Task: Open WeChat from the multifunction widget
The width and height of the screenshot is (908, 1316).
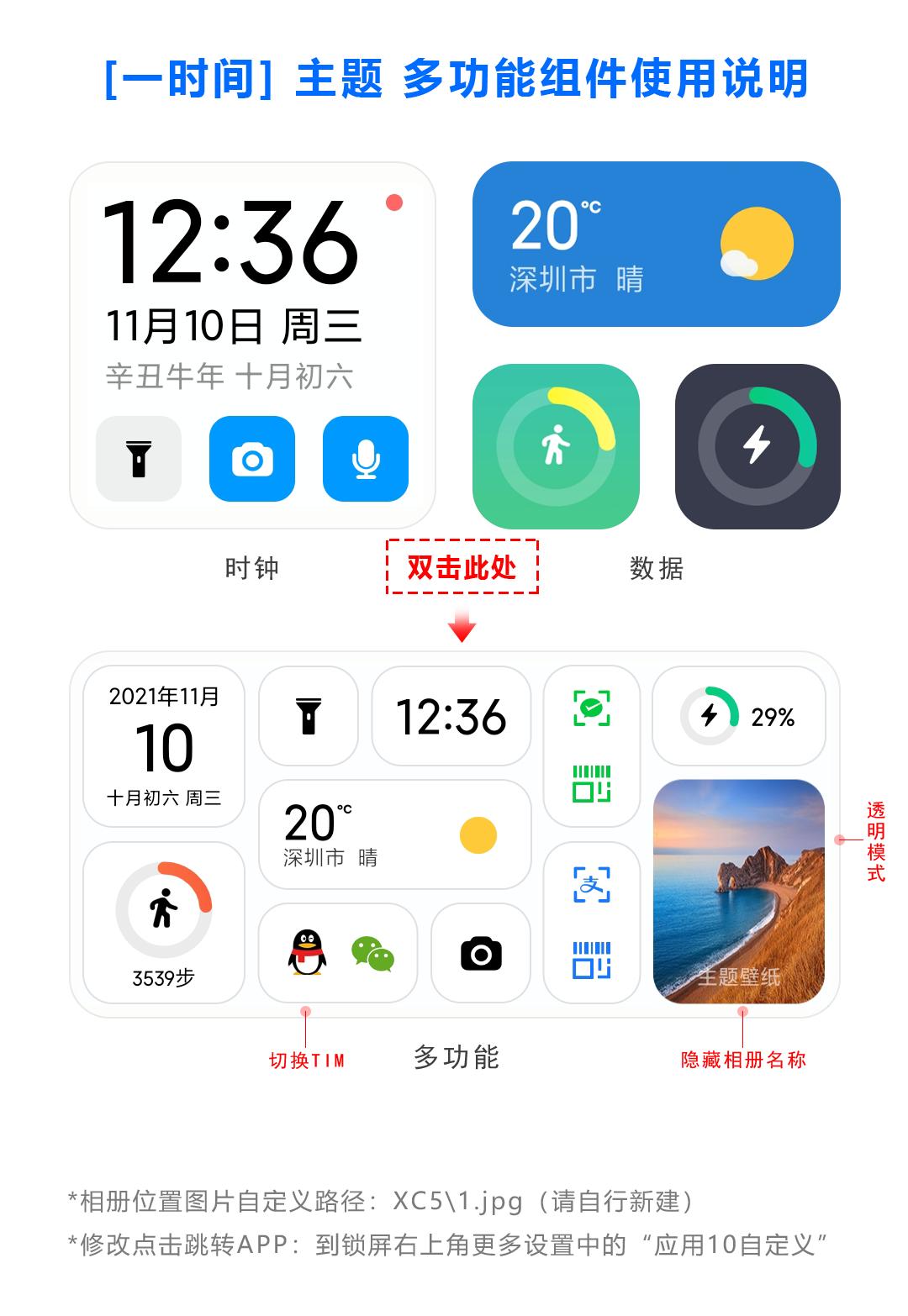Action: 374,952
